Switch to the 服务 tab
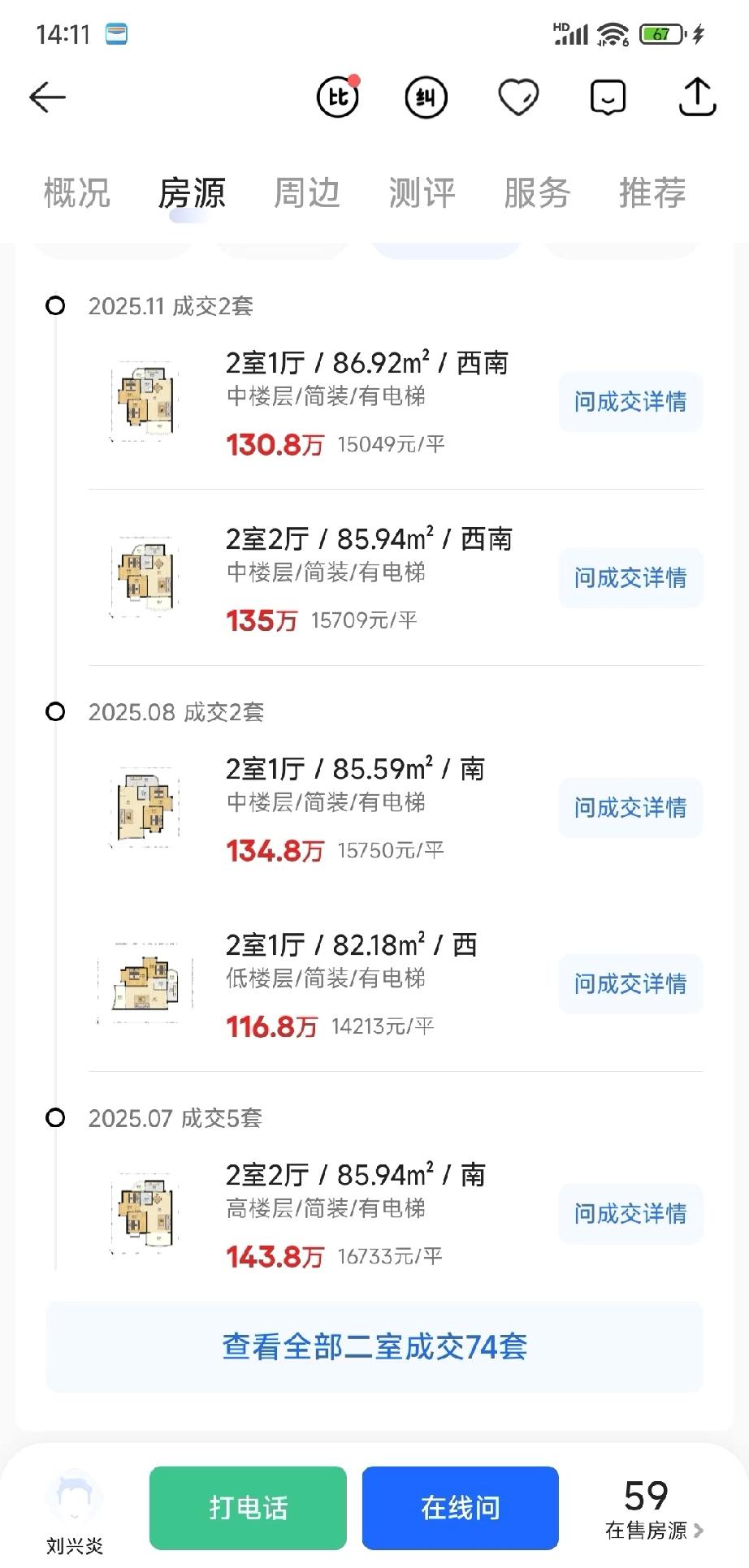Screen dimensions: 749x1568 click(537, 193)
